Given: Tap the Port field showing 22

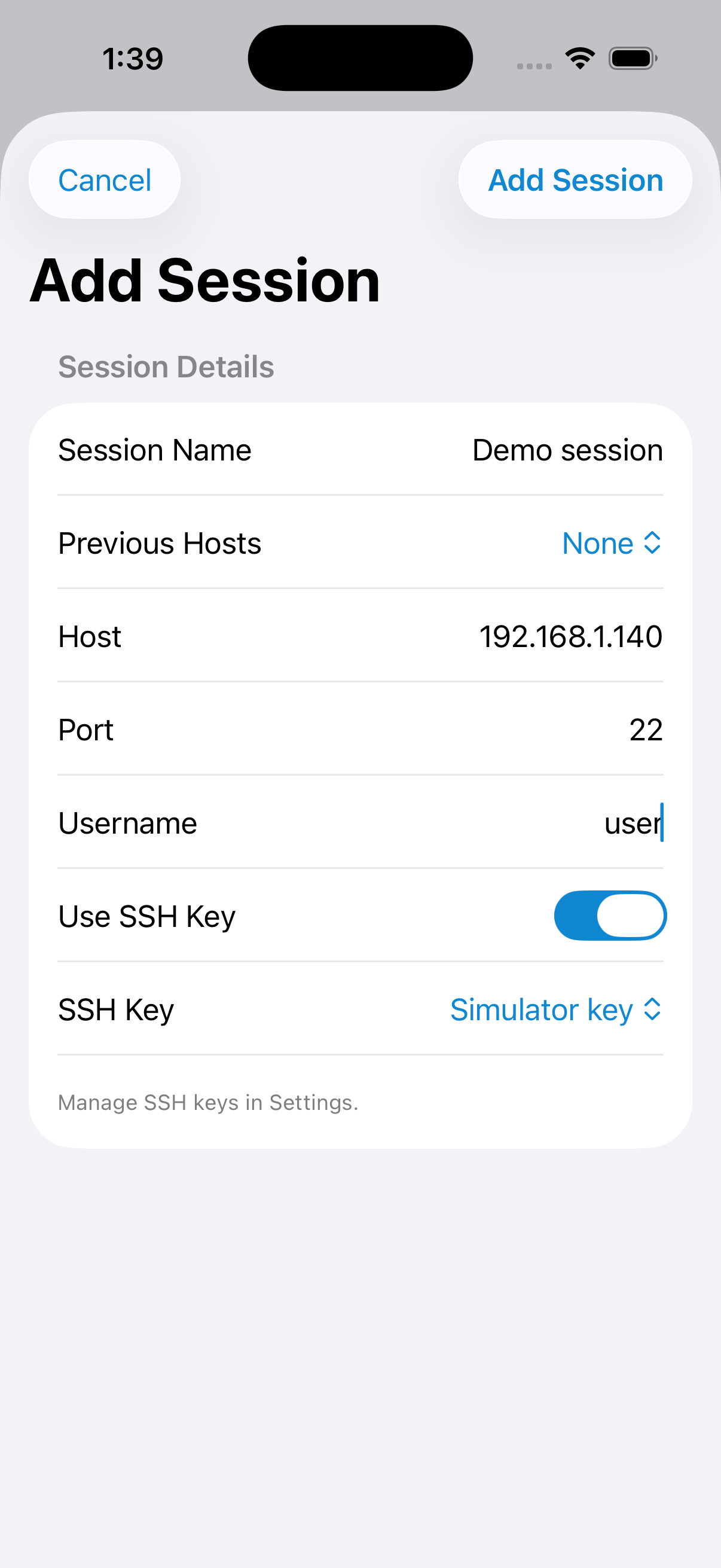Looking at the screenshot, I should 647,729.
